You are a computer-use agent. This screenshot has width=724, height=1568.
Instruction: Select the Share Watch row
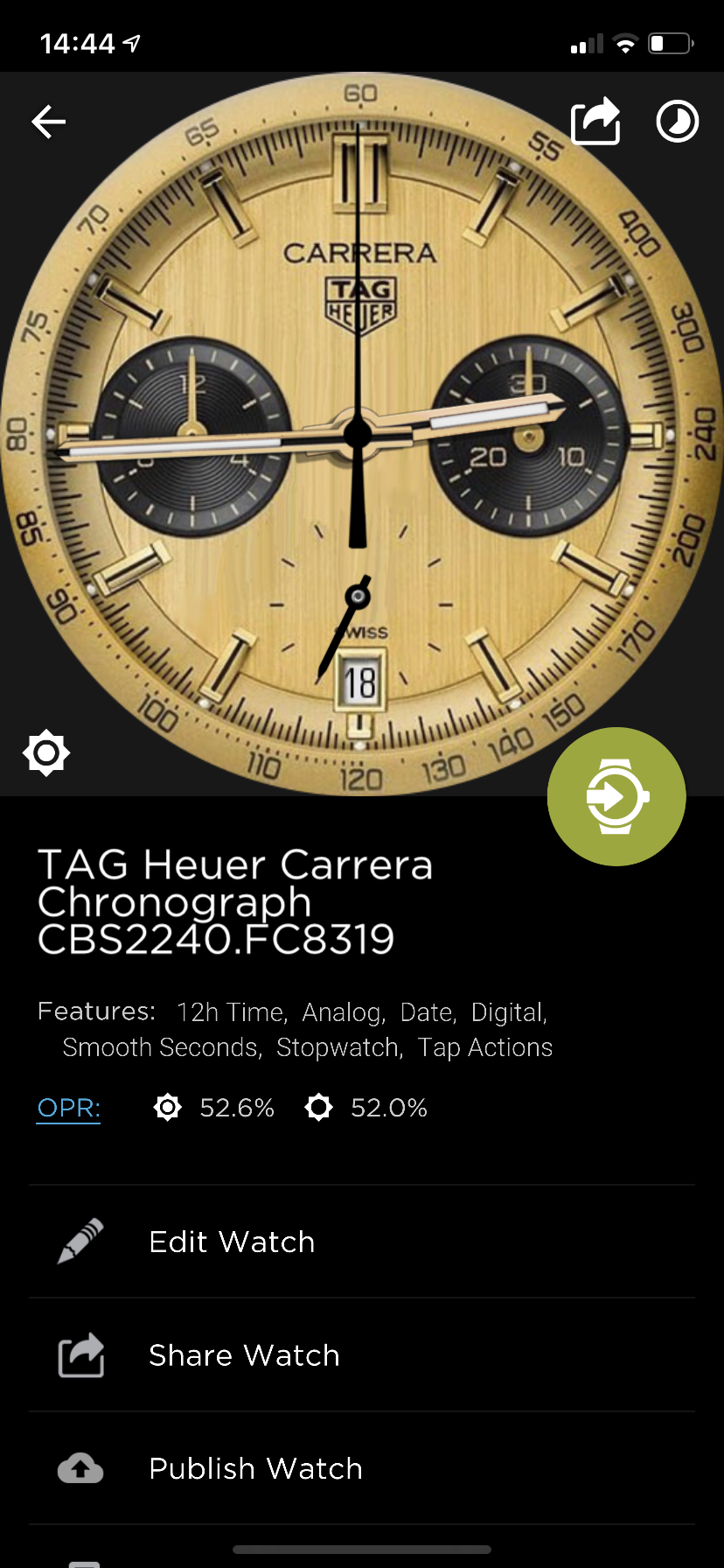[x=362, y=1354]
